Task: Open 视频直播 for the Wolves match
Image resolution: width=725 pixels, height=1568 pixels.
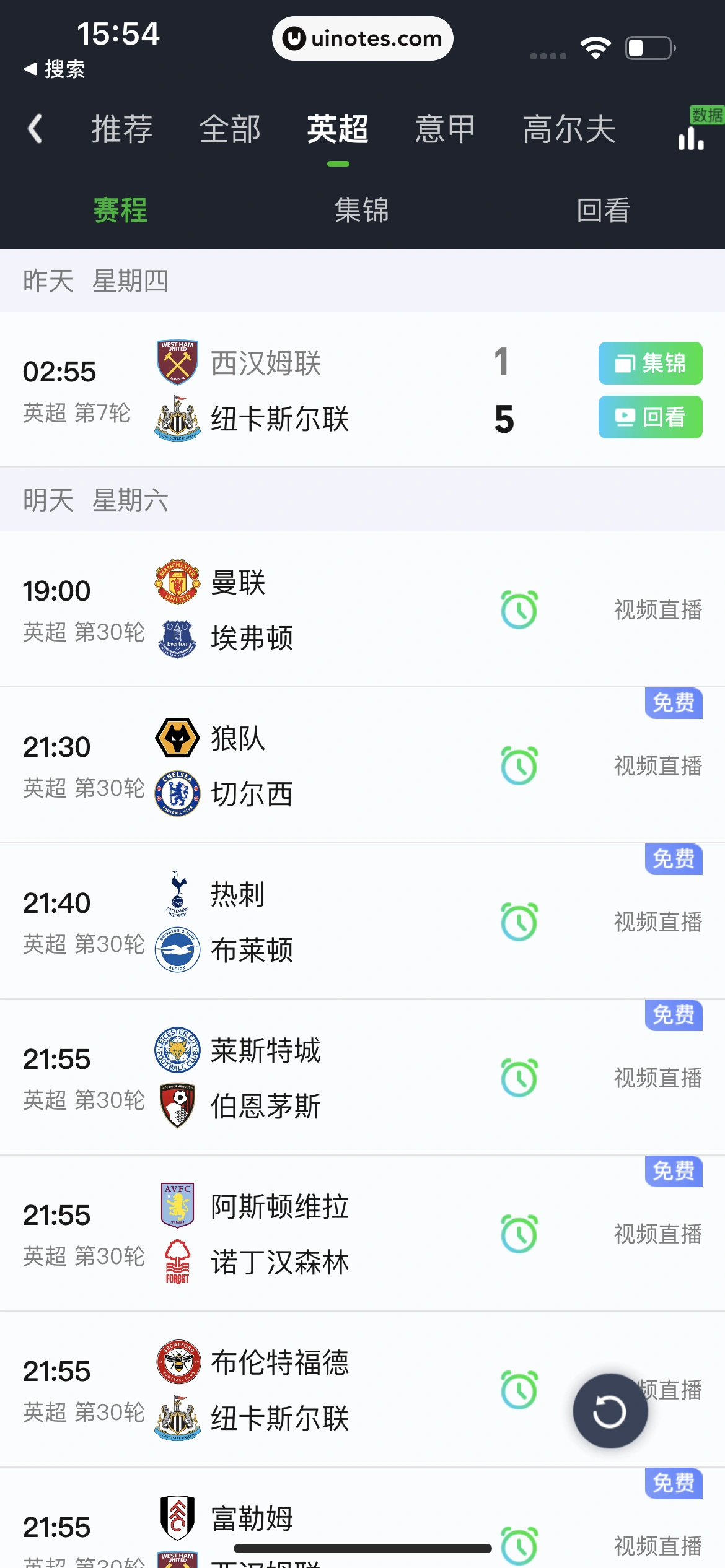Action: (659, 767)
